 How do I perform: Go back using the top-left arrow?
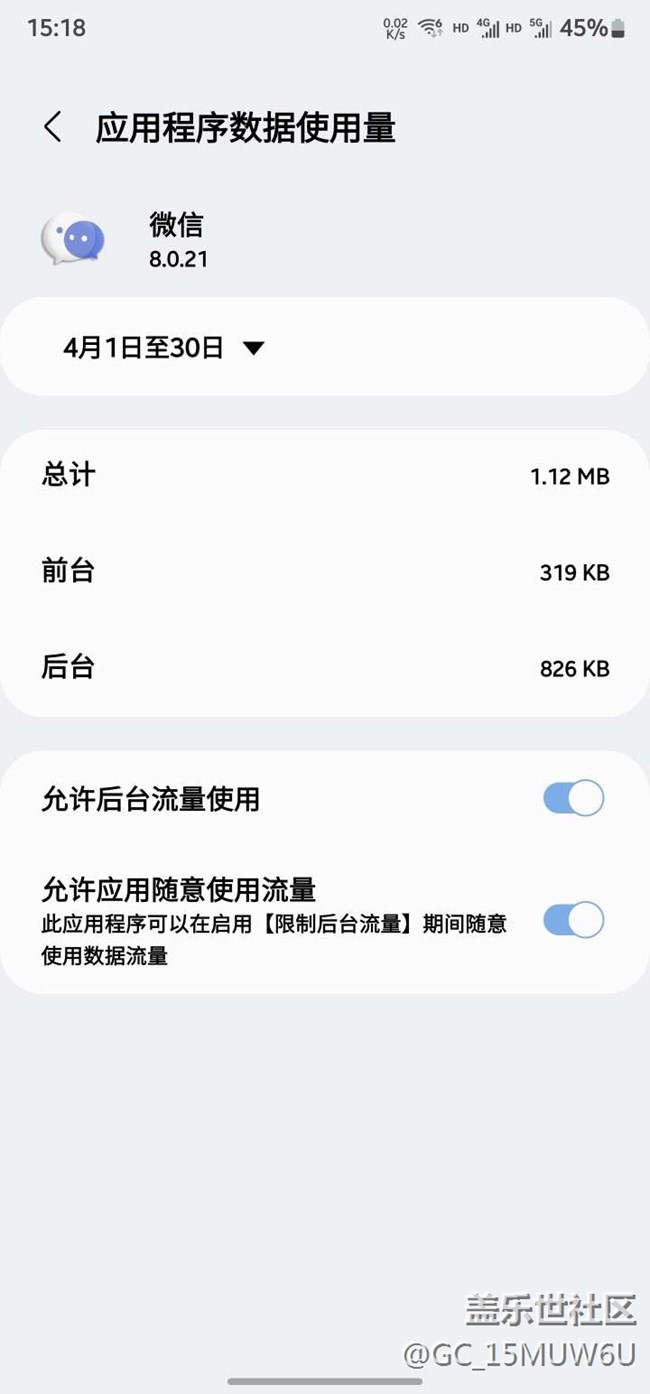point(53,128)
